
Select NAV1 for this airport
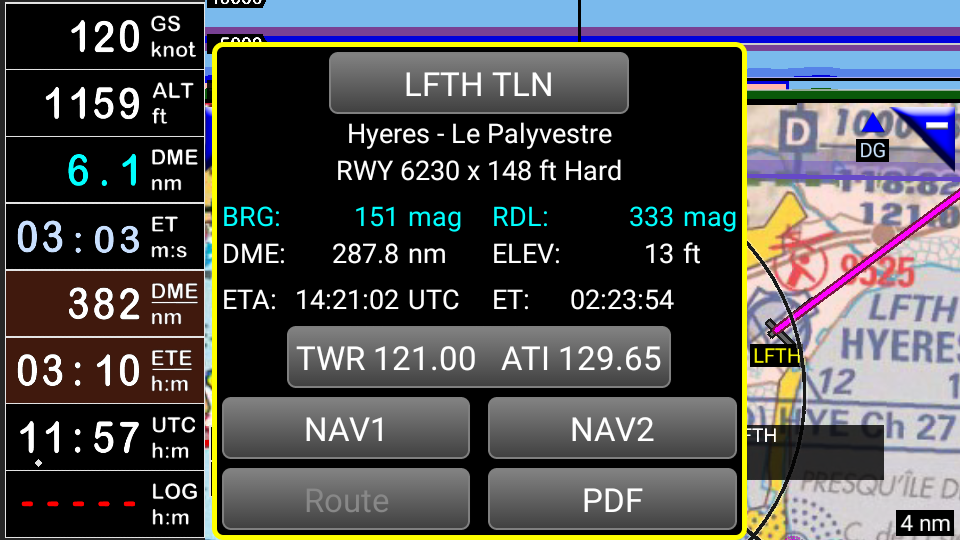click(345, 428)
